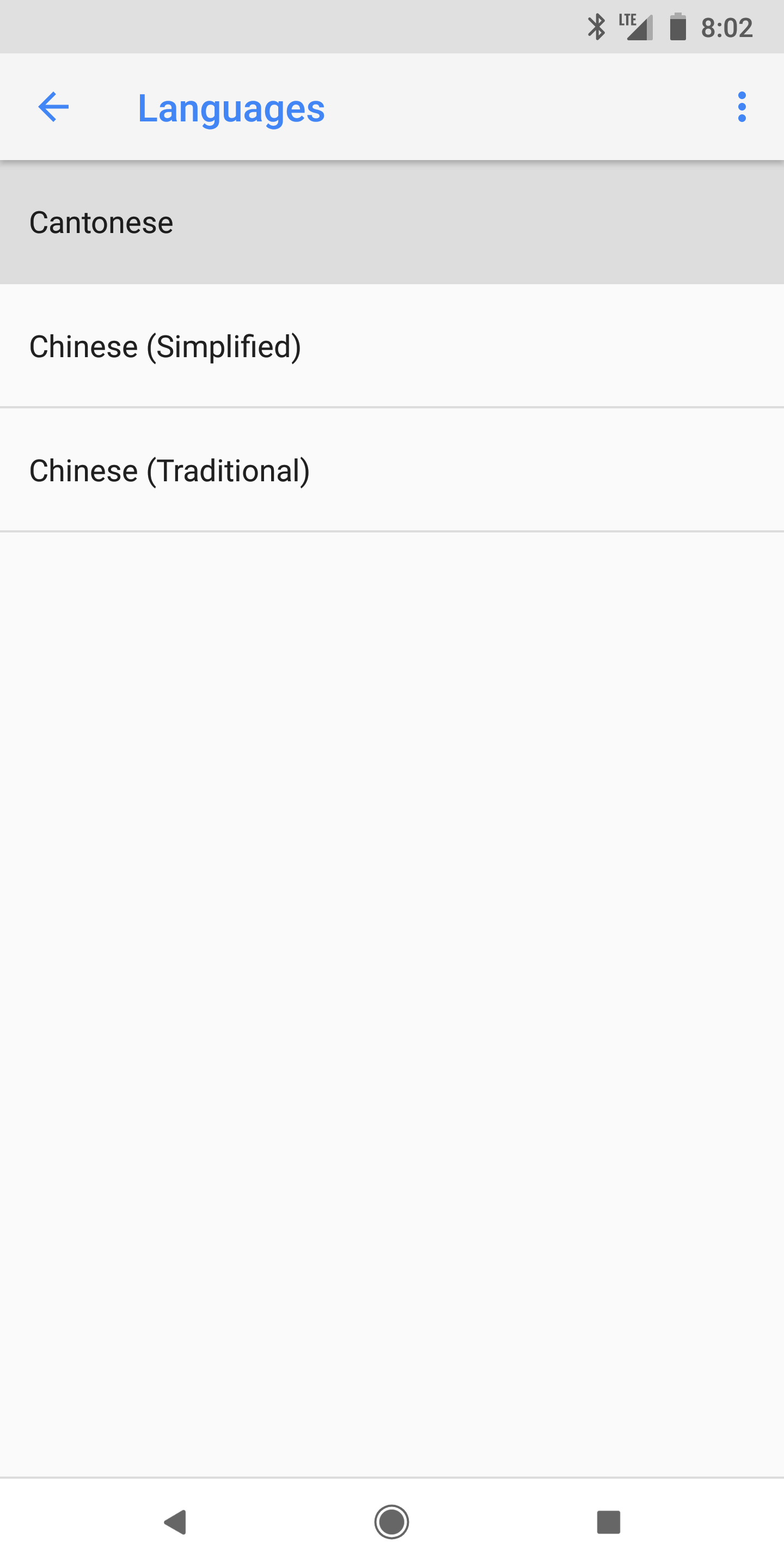Open recent apps via square button
Viewport: 784px width, 1568px height.
[x=609, y=1522]
